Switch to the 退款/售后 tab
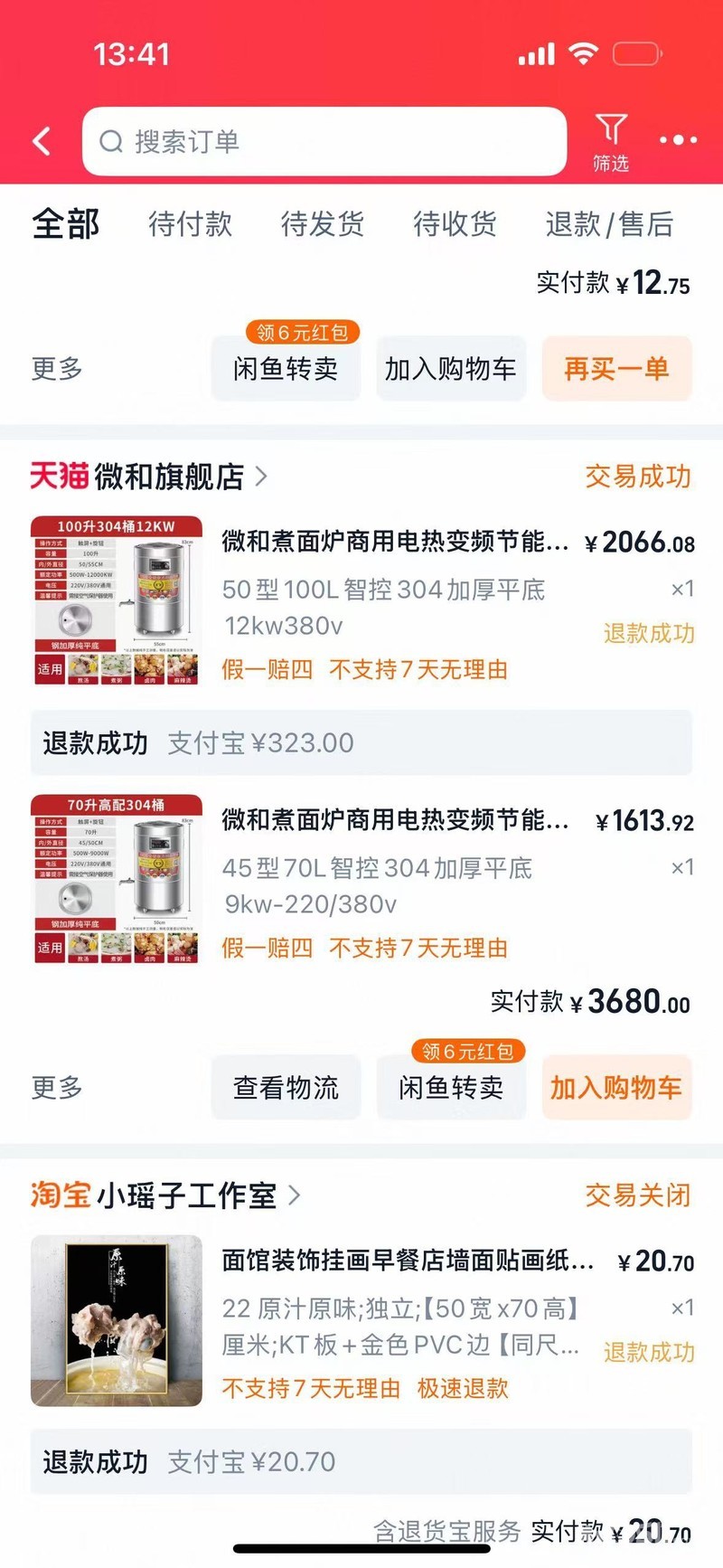Viewport: 723px width, 1568px height. point(609,223)
